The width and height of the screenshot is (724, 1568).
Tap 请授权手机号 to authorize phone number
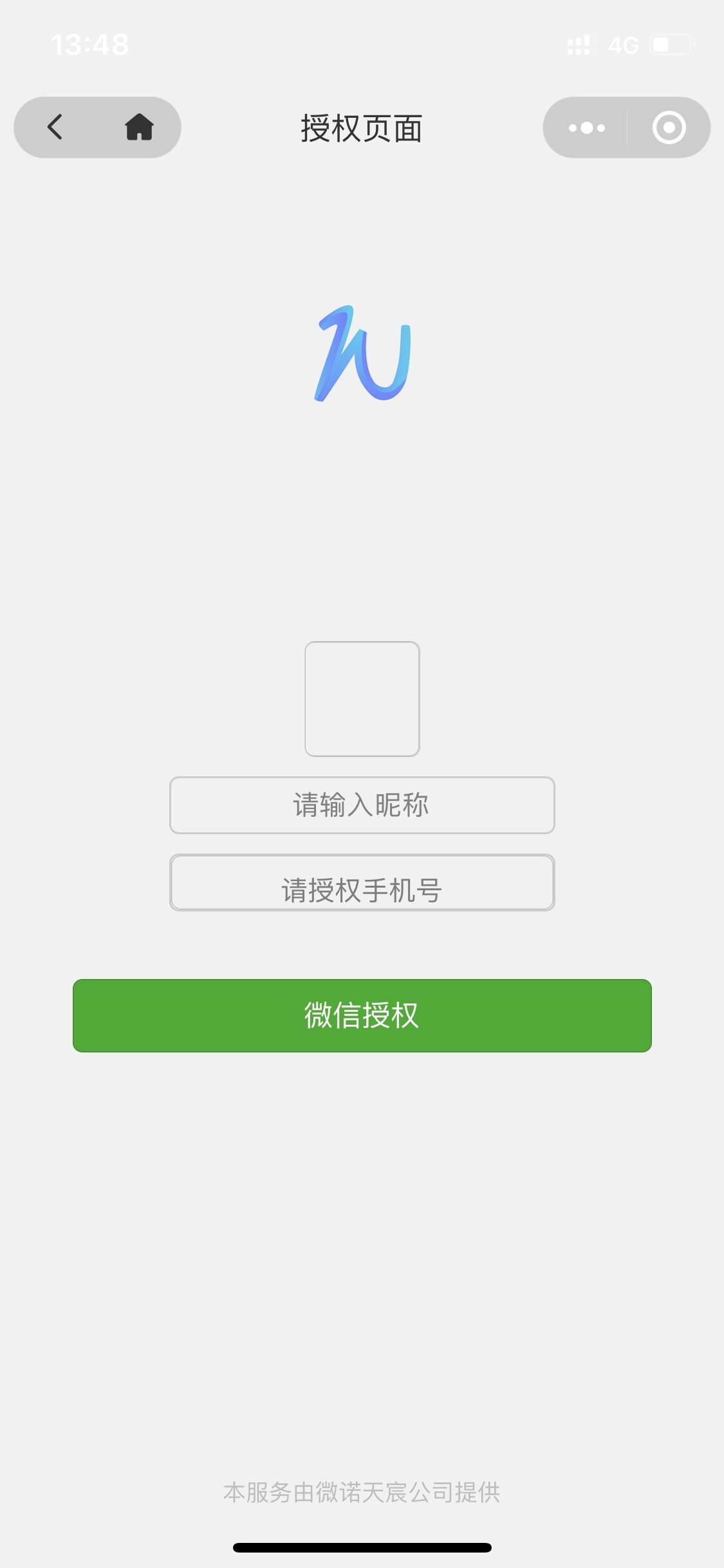(362, 882)
